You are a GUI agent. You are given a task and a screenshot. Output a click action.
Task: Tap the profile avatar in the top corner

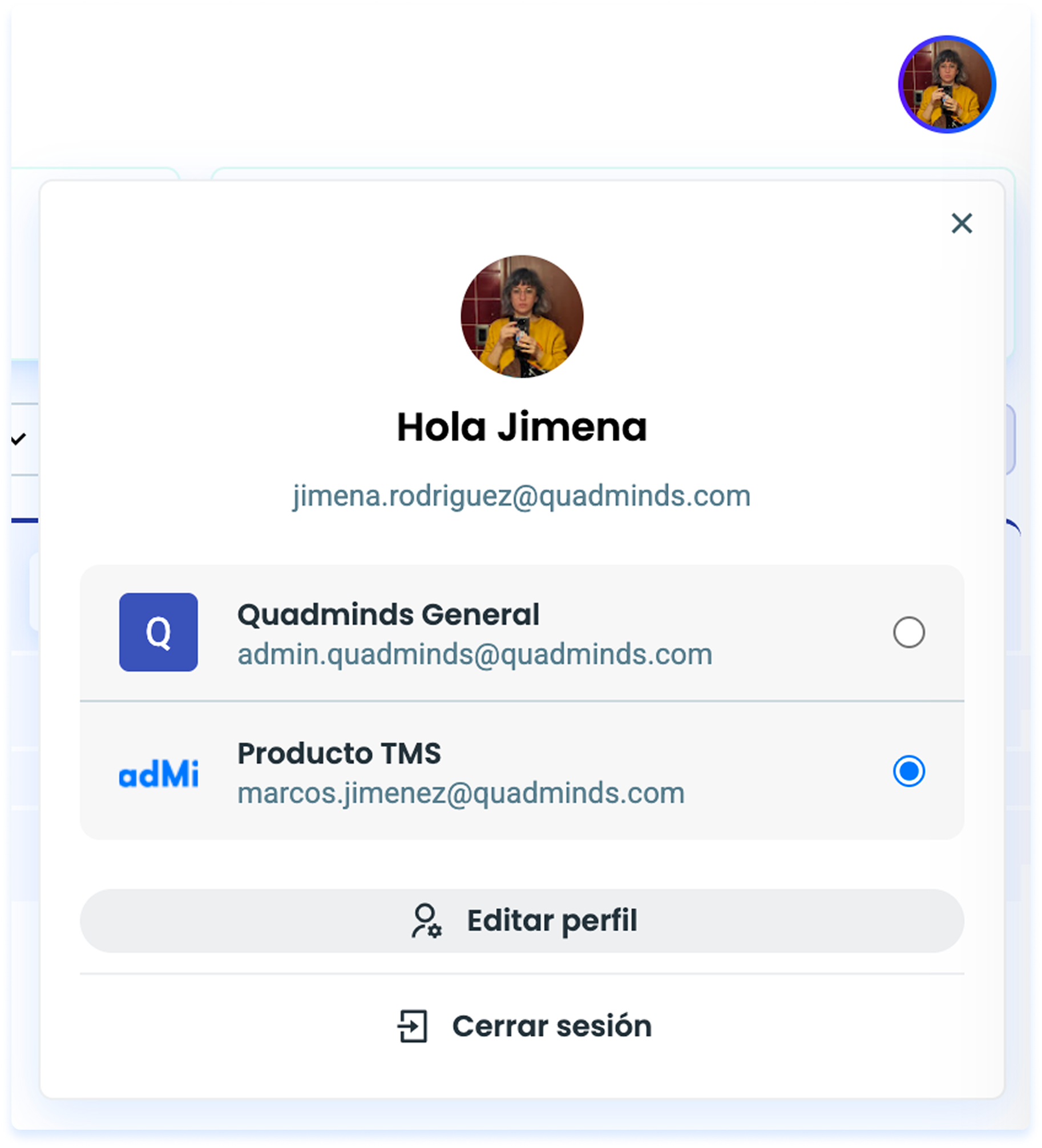point(947,84)
